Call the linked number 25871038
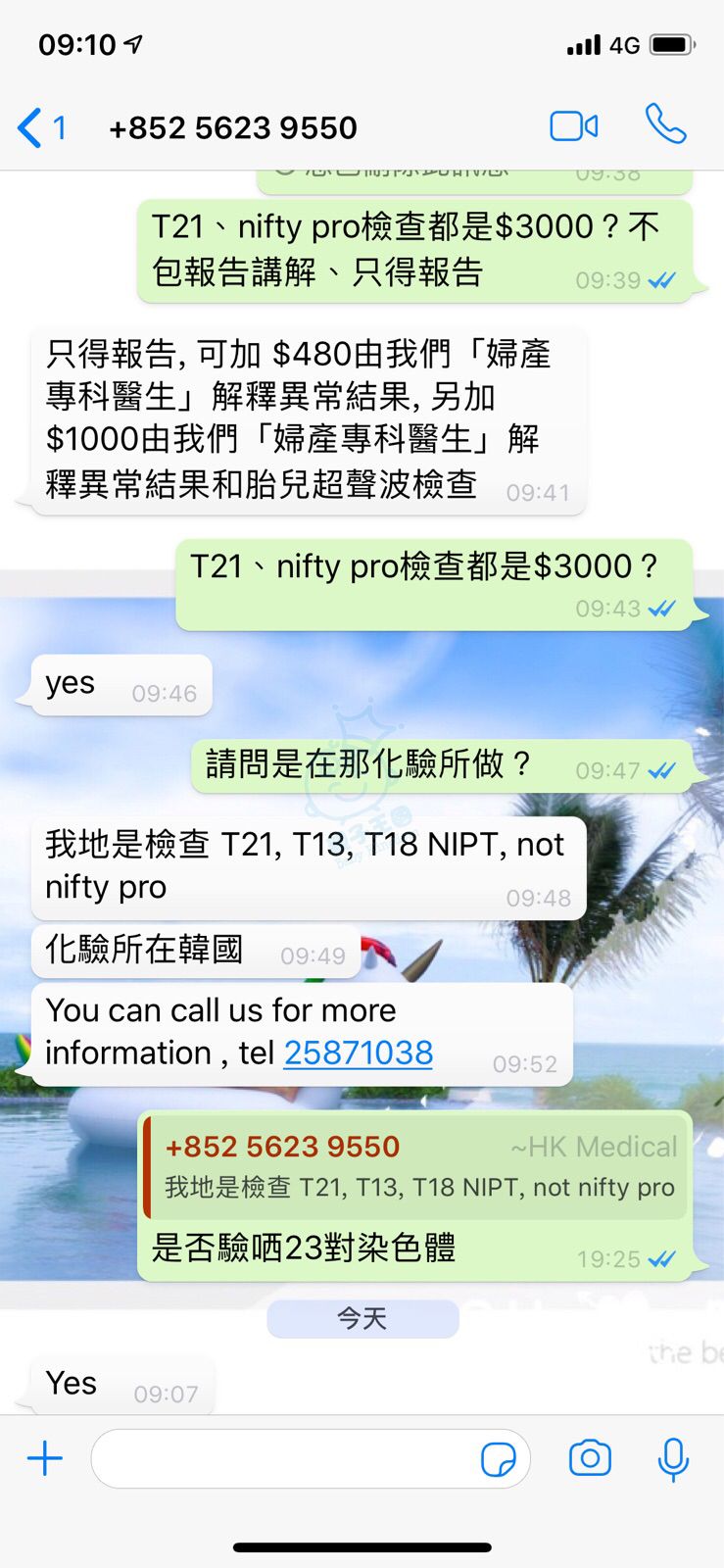Viewport: 724px width, 1568px height. pyautogui.click(x=359, y=1053)
